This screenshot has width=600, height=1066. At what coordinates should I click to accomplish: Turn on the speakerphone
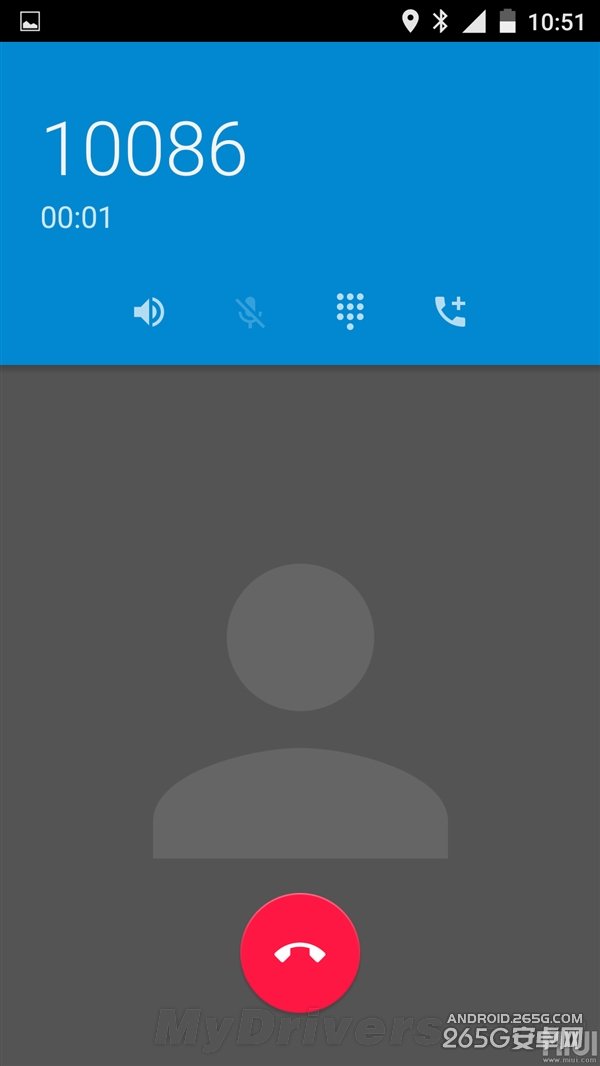click(x=149, y=312)
